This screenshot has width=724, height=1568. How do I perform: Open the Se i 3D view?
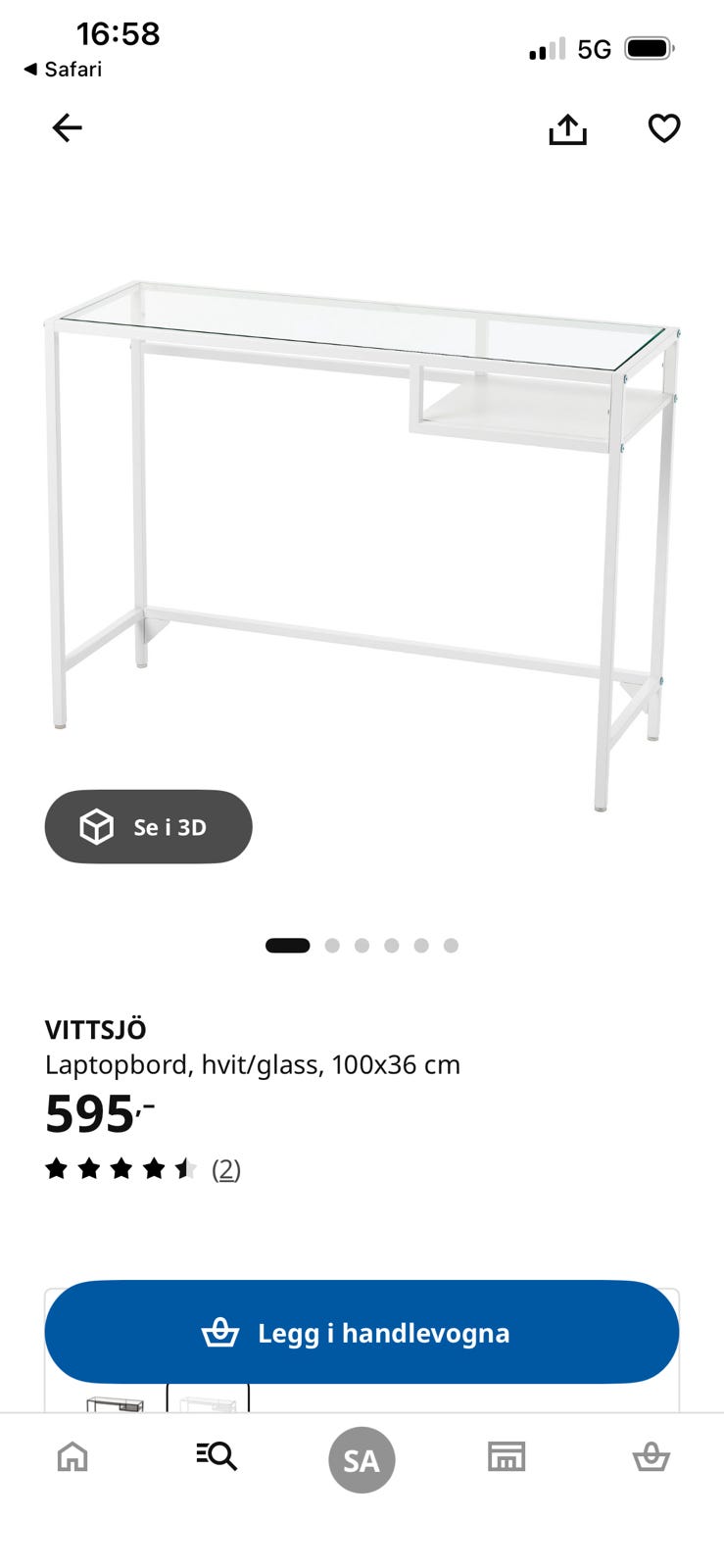click(x=148, y=827)
